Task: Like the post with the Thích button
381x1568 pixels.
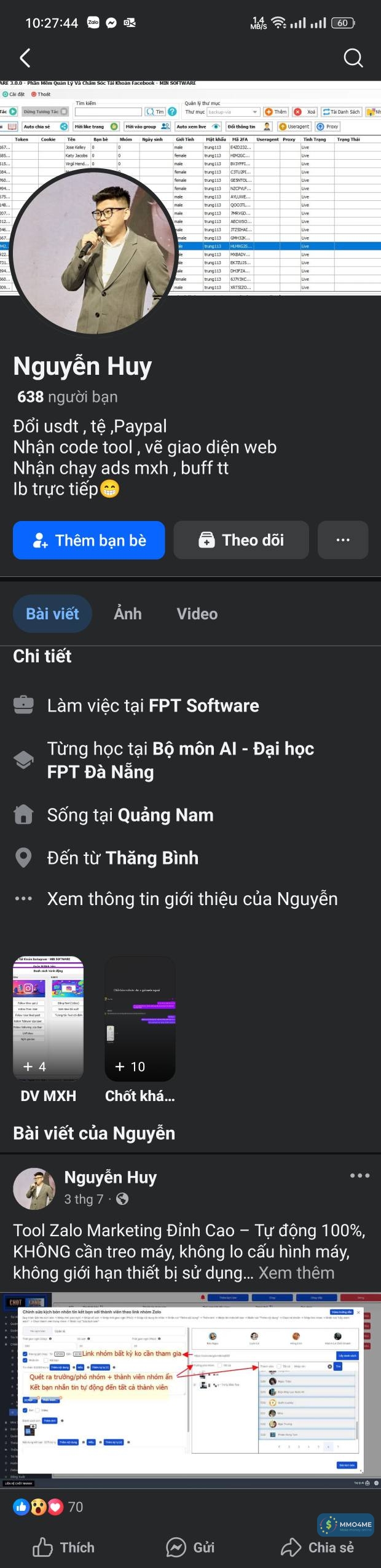Action: point(63,1547)
